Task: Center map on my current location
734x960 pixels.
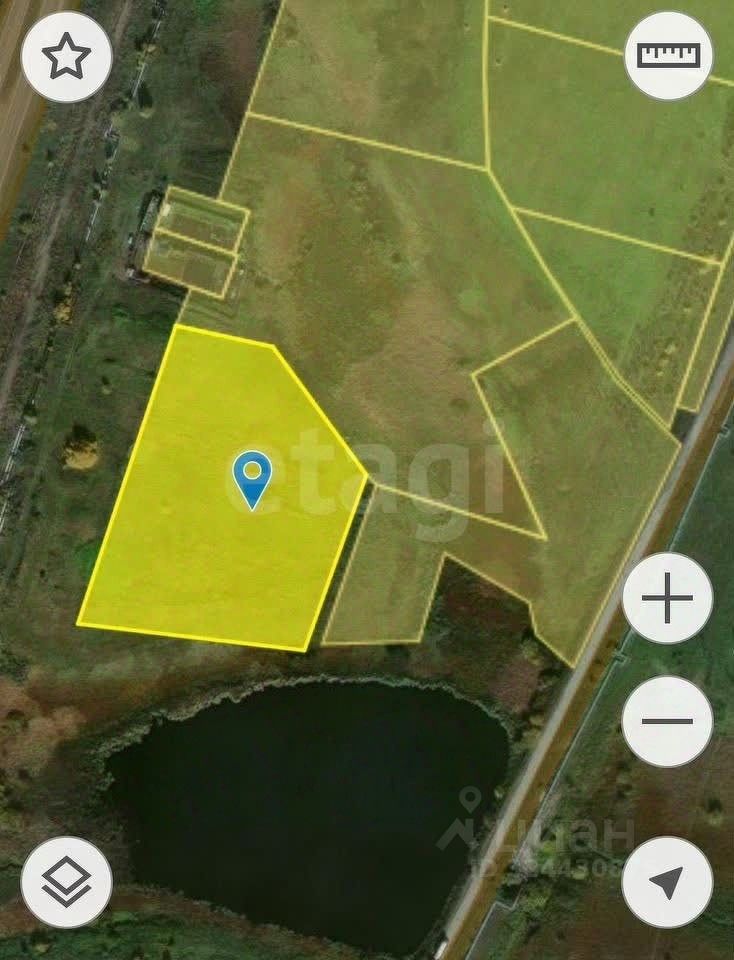Action: 667,882
